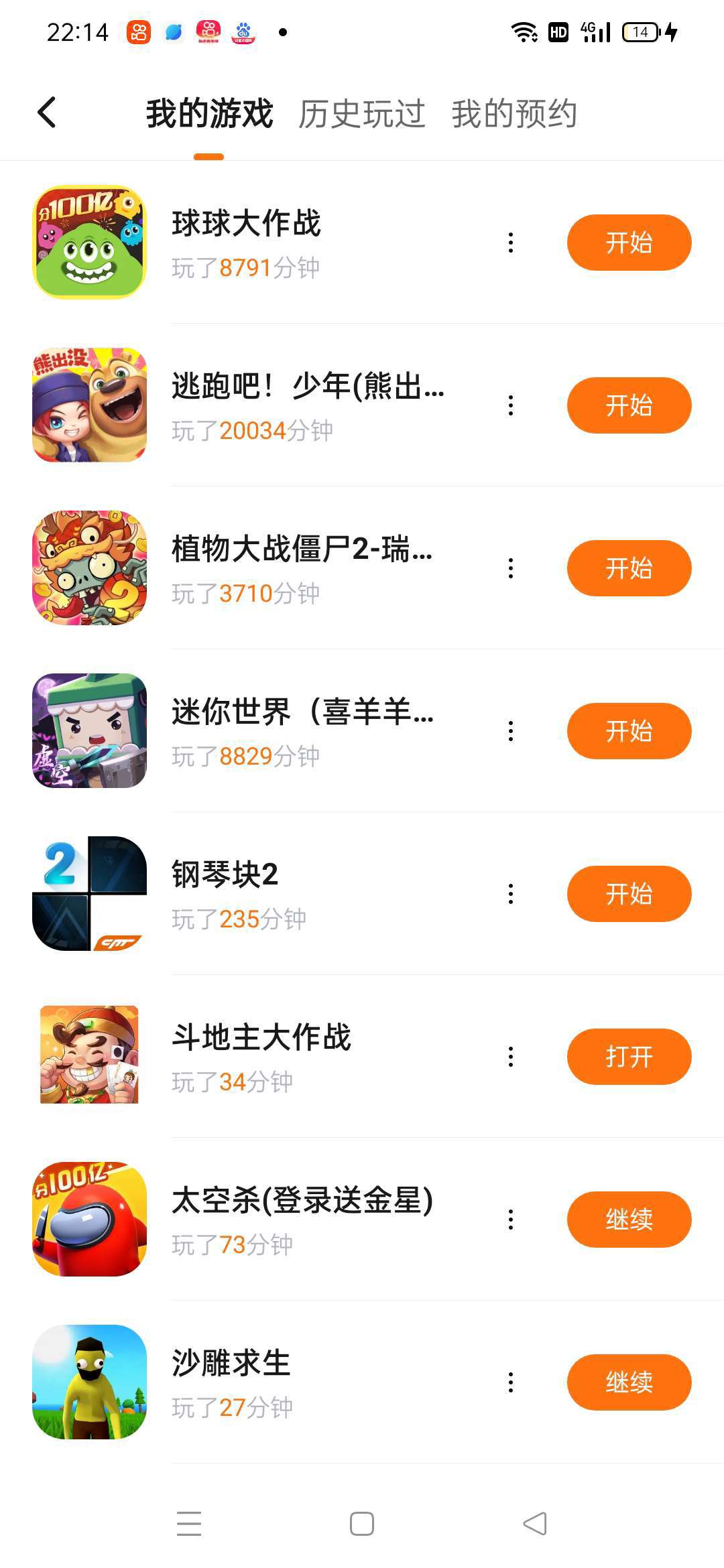Open more options for 太空杀
The height and width of the screenshot is (1568, 724).
[x=511, y=1220]
